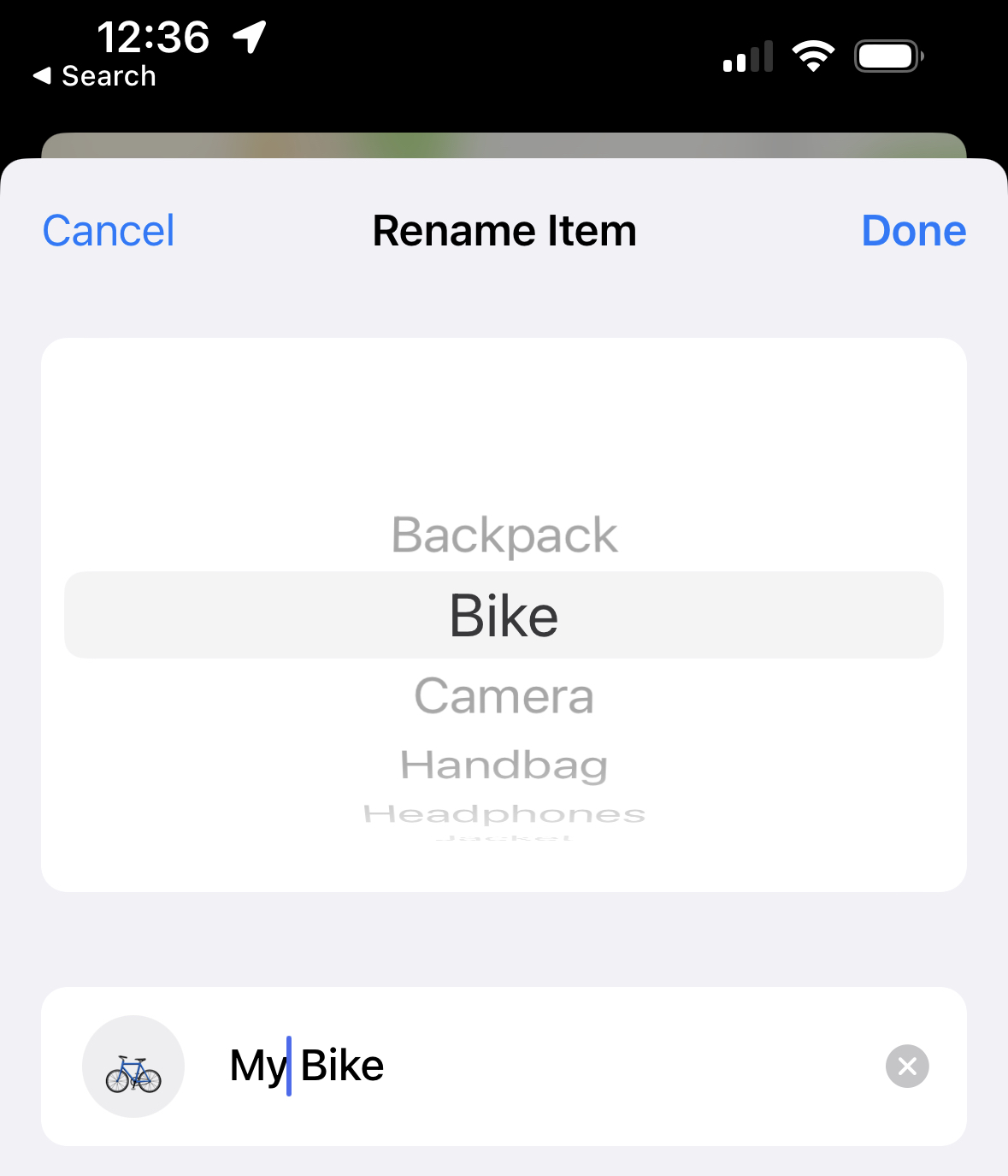Screen dimensions: 1008x1176
Task: Choose Headphones from the picker
Action: (x=504, y=813)
